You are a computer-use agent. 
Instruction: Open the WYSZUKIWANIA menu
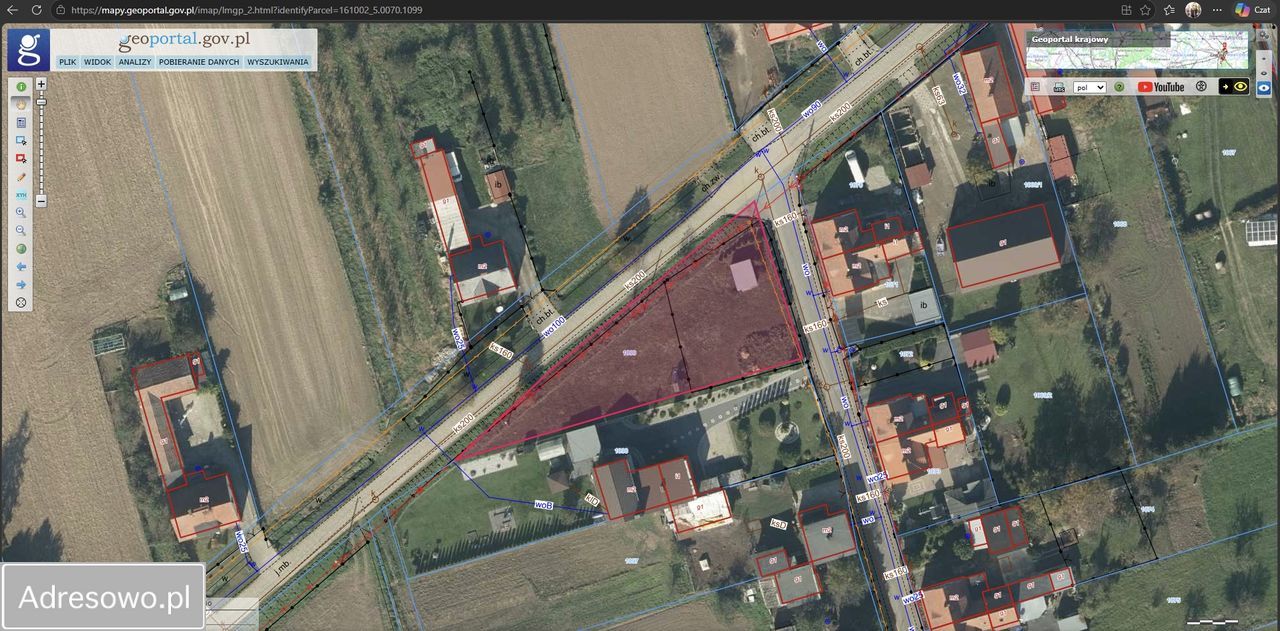point(277,62)
